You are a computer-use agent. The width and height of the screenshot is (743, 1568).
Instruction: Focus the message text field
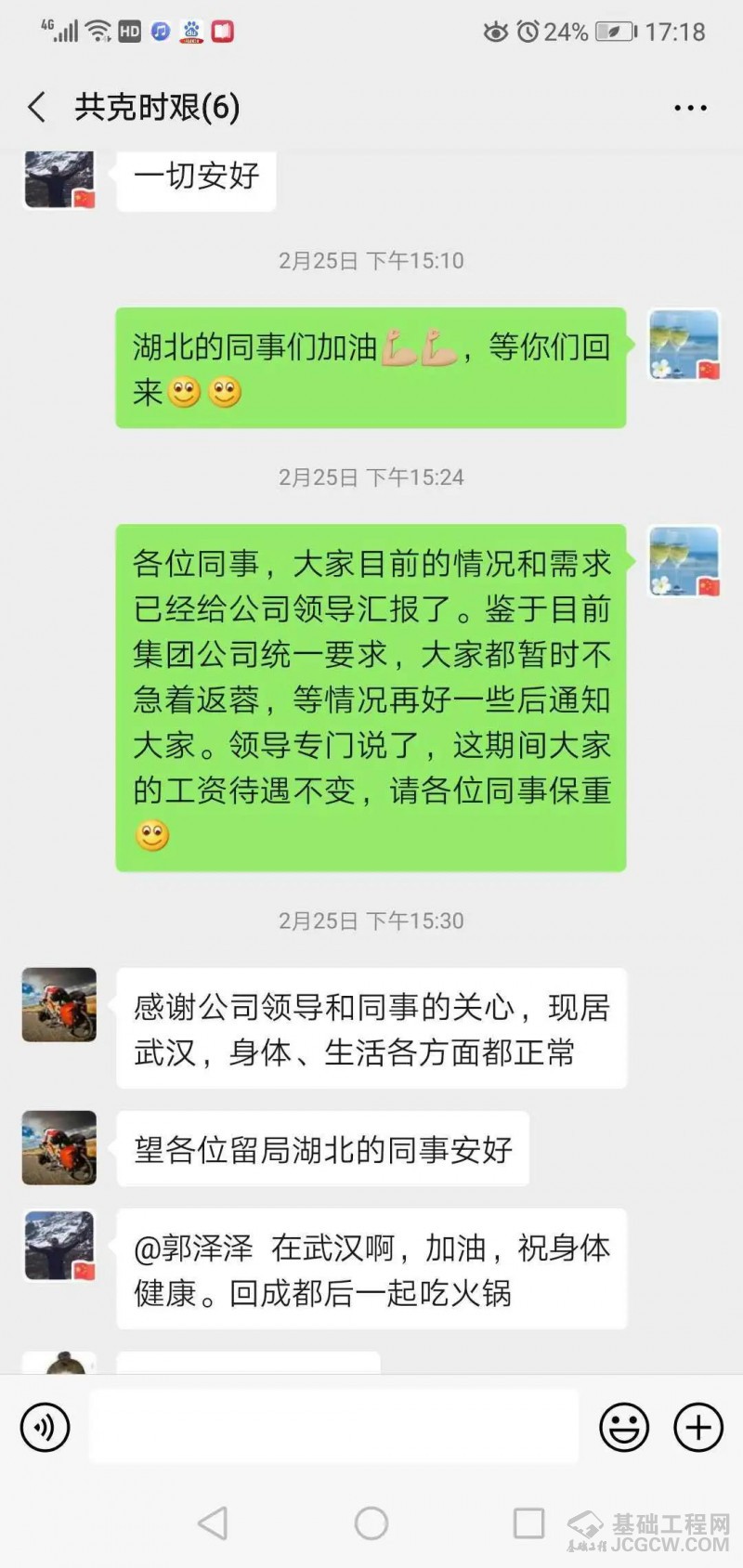334,1426
